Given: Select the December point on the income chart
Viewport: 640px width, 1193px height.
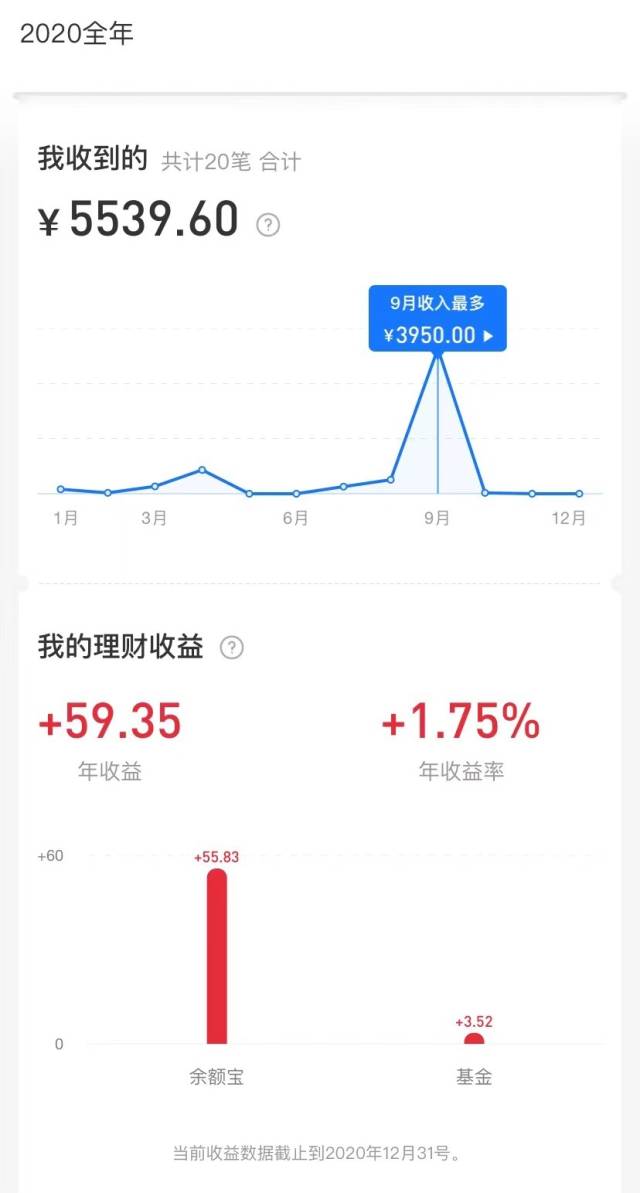Looking at the screenshot, I should (579, 494).
